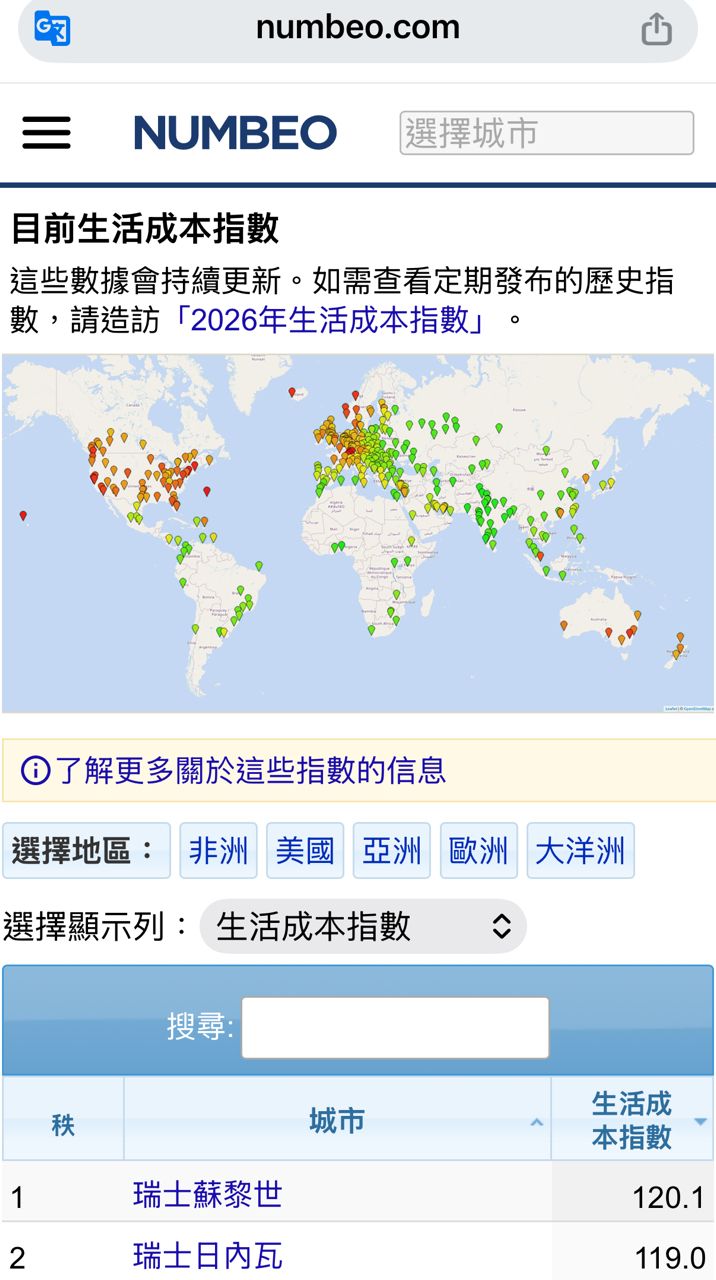Focus the 選擇城市 city input field

pos(546,133)
